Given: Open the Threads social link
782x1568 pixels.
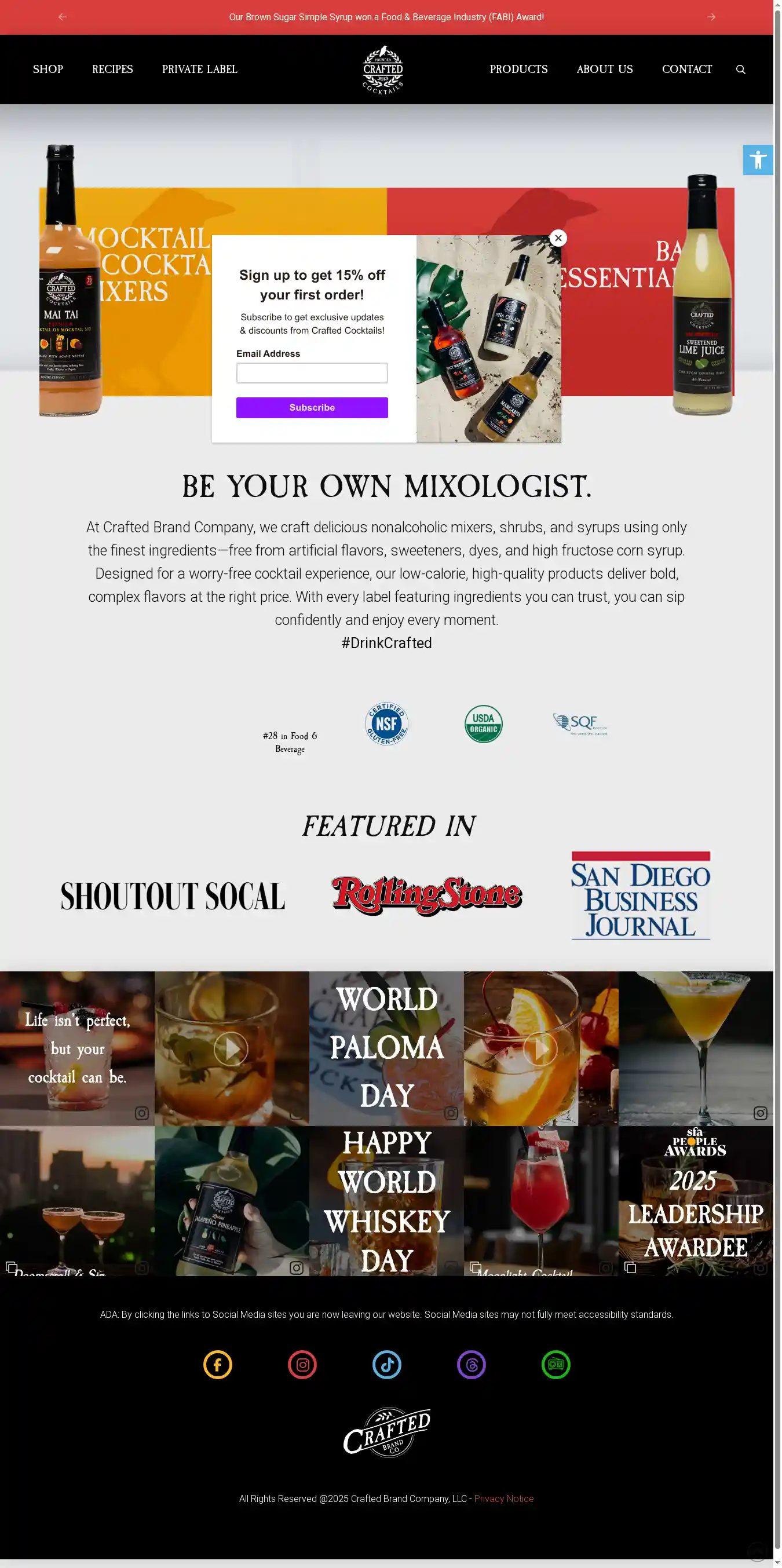Looking at the screenshot, I should 471,1364.
